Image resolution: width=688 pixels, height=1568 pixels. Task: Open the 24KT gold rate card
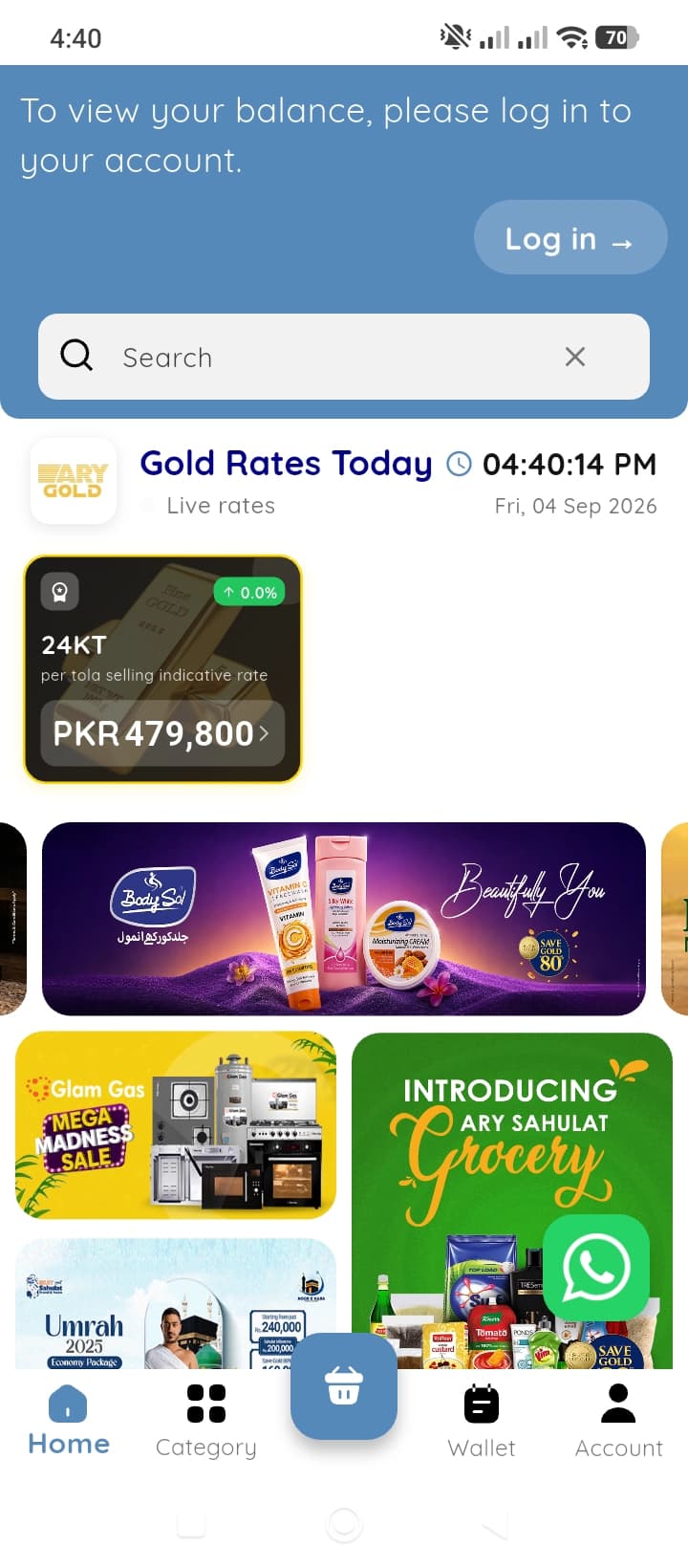[162, 669]
